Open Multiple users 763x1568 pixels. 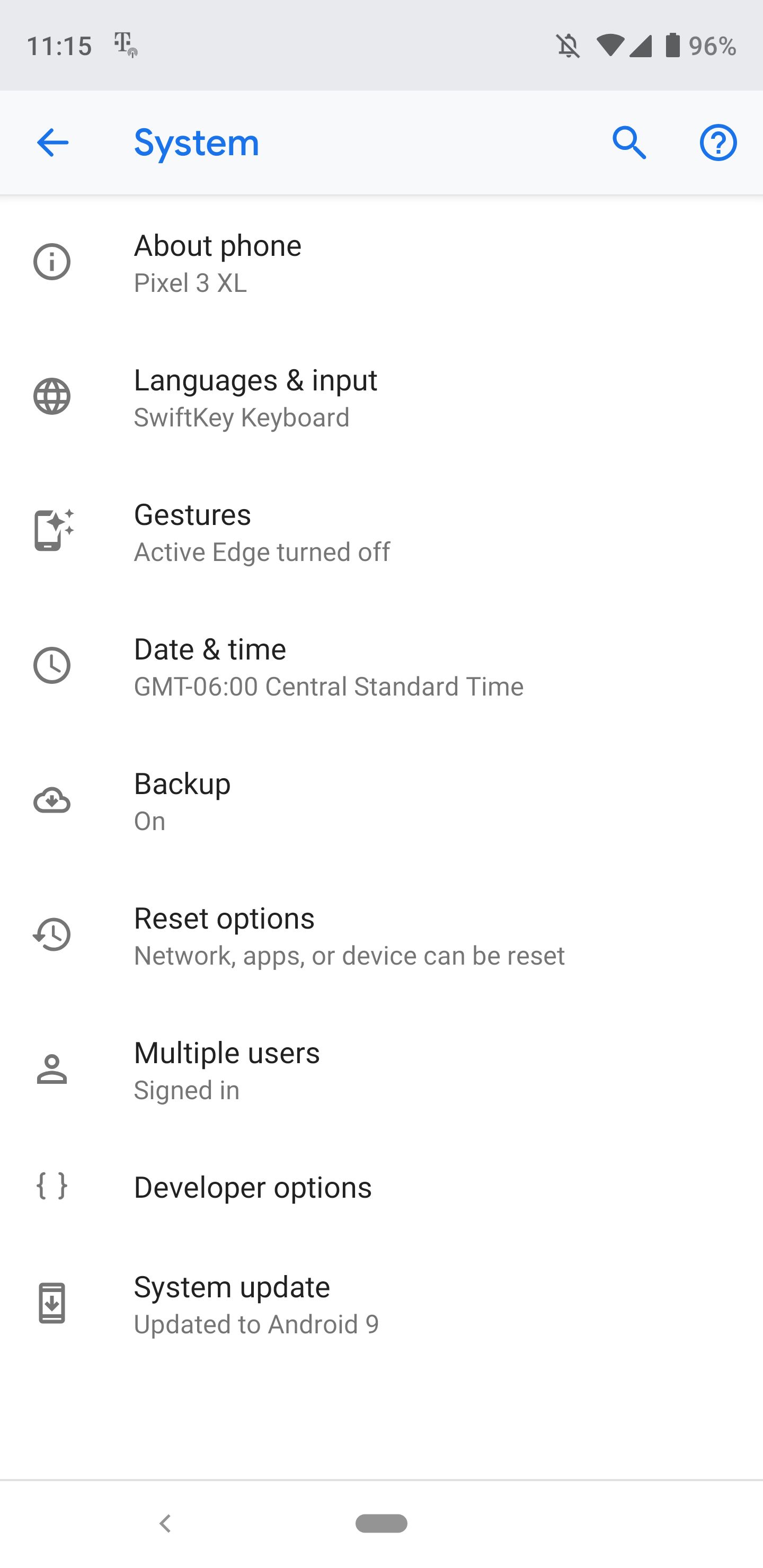(x=381, y=1070)
